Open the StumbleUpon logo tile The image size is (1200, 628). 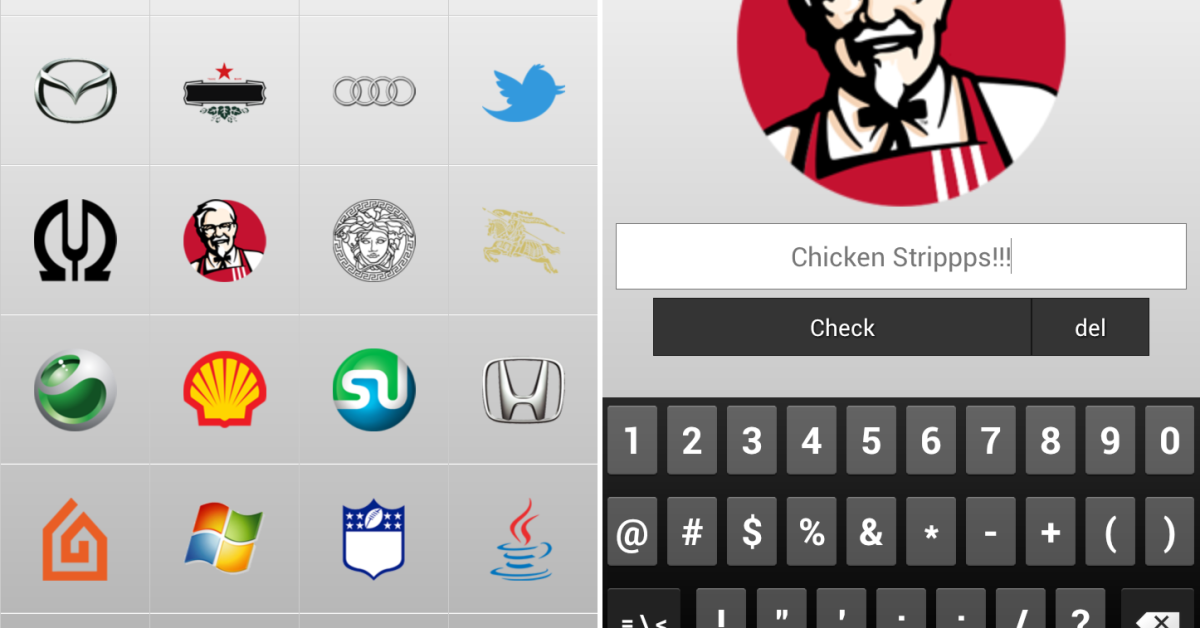pos(374,390)
